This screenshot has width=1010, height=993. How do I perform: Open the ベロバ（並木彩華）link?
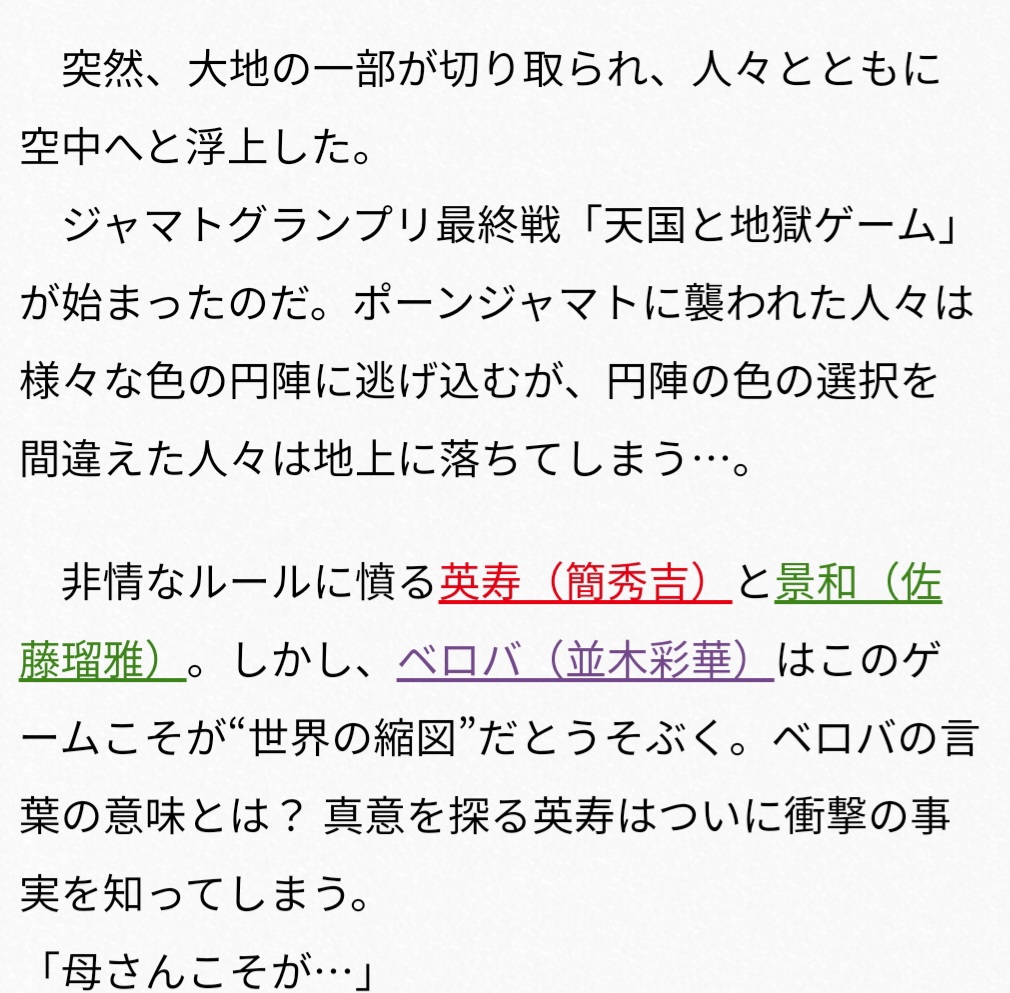click(x=585, y=660)
